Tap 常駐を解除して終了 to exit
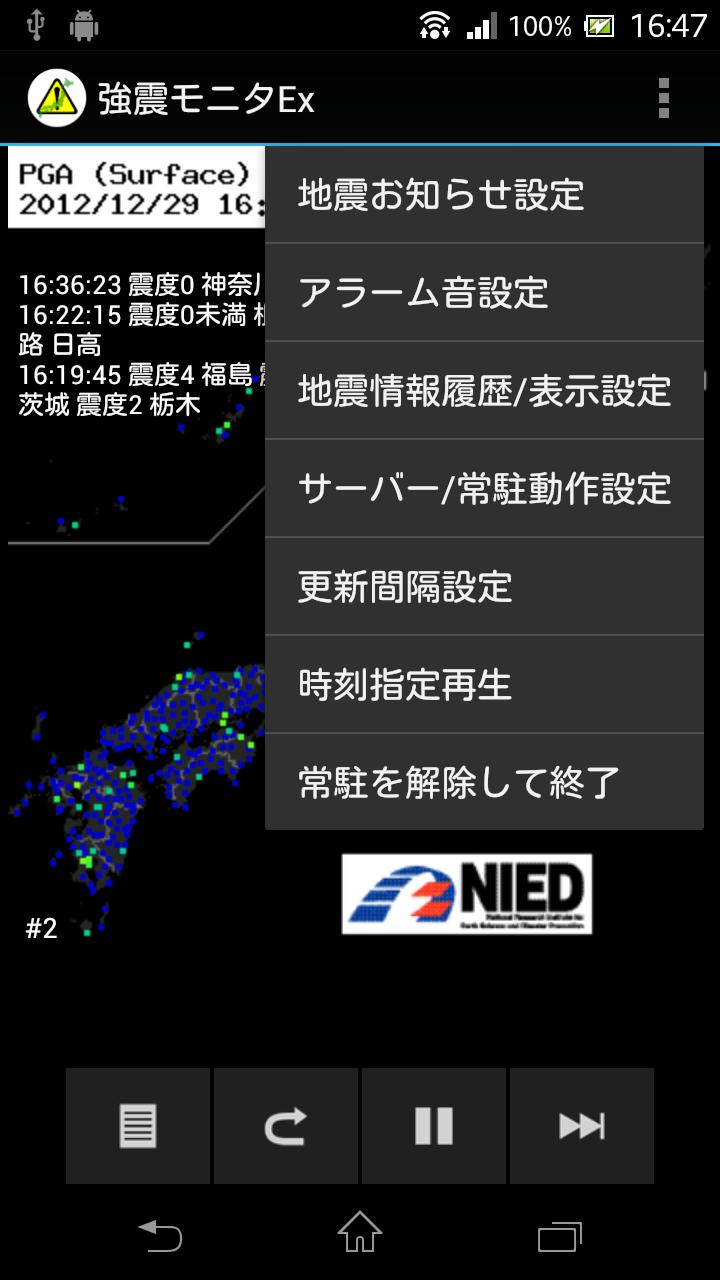Image resolution: width=720 pixels, height=1280 pixels. pyautogui.click(x=484, y=782)
